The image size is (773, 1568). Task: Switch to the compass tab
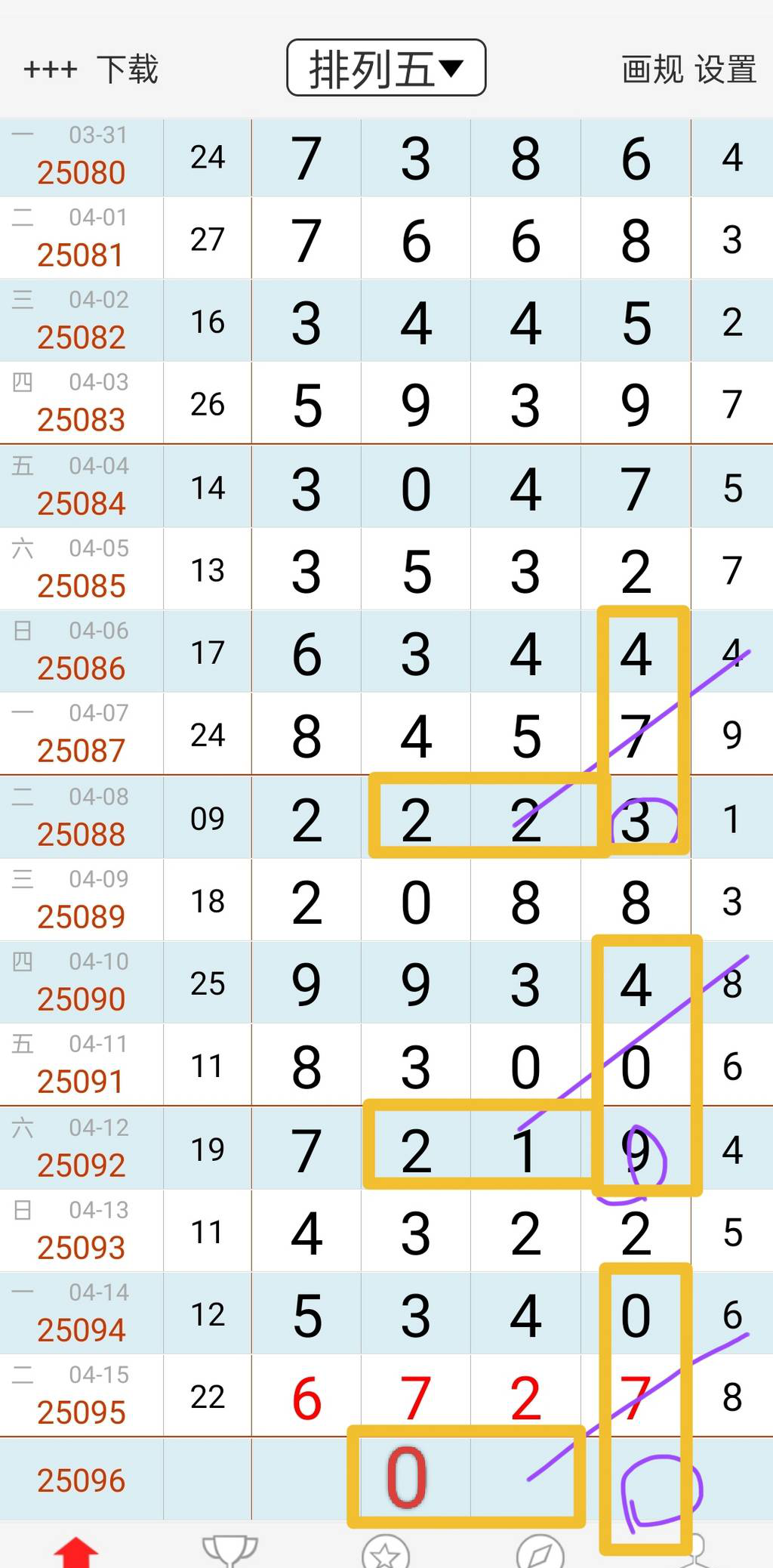click(x=540, y=1553)
